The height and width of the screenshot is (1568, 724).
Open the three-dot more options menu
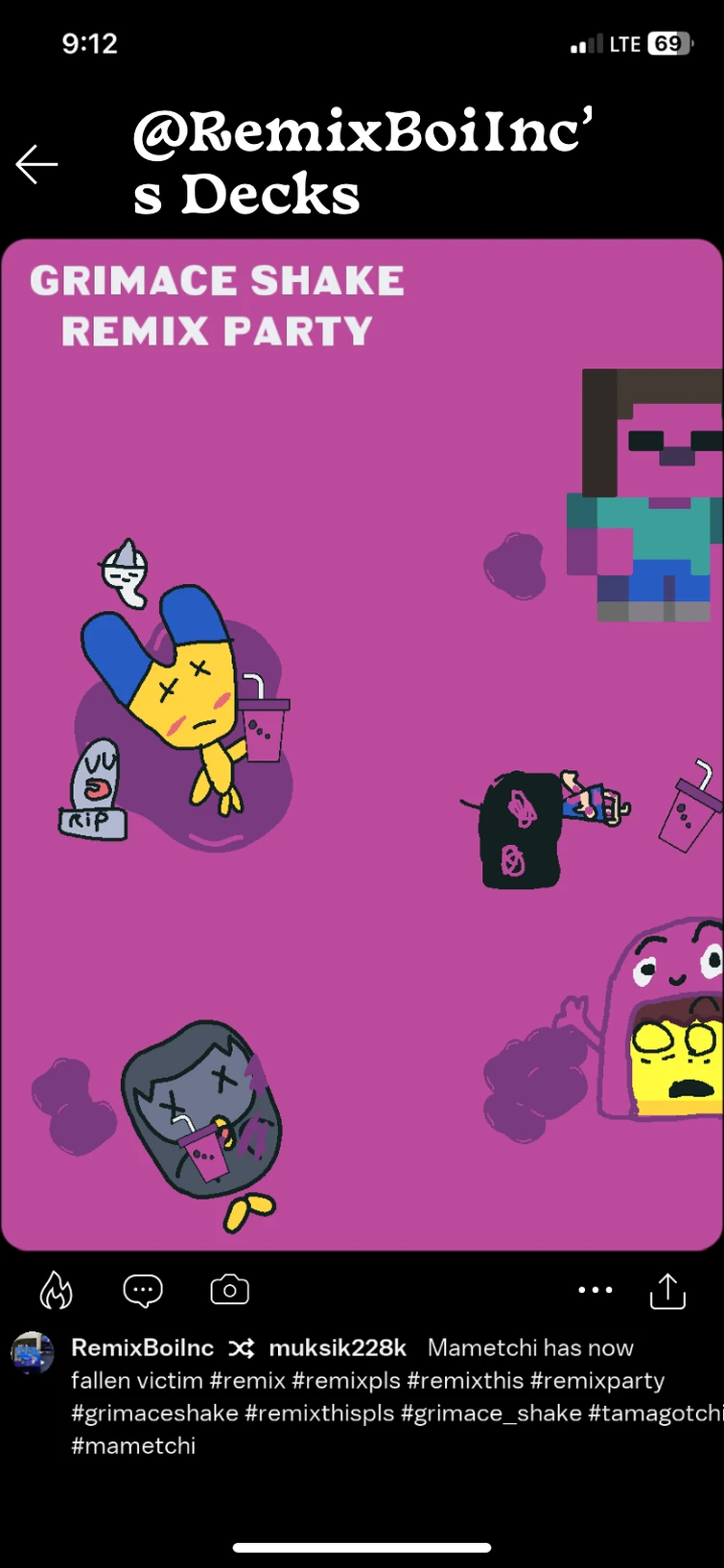(x=595, y=1290)
